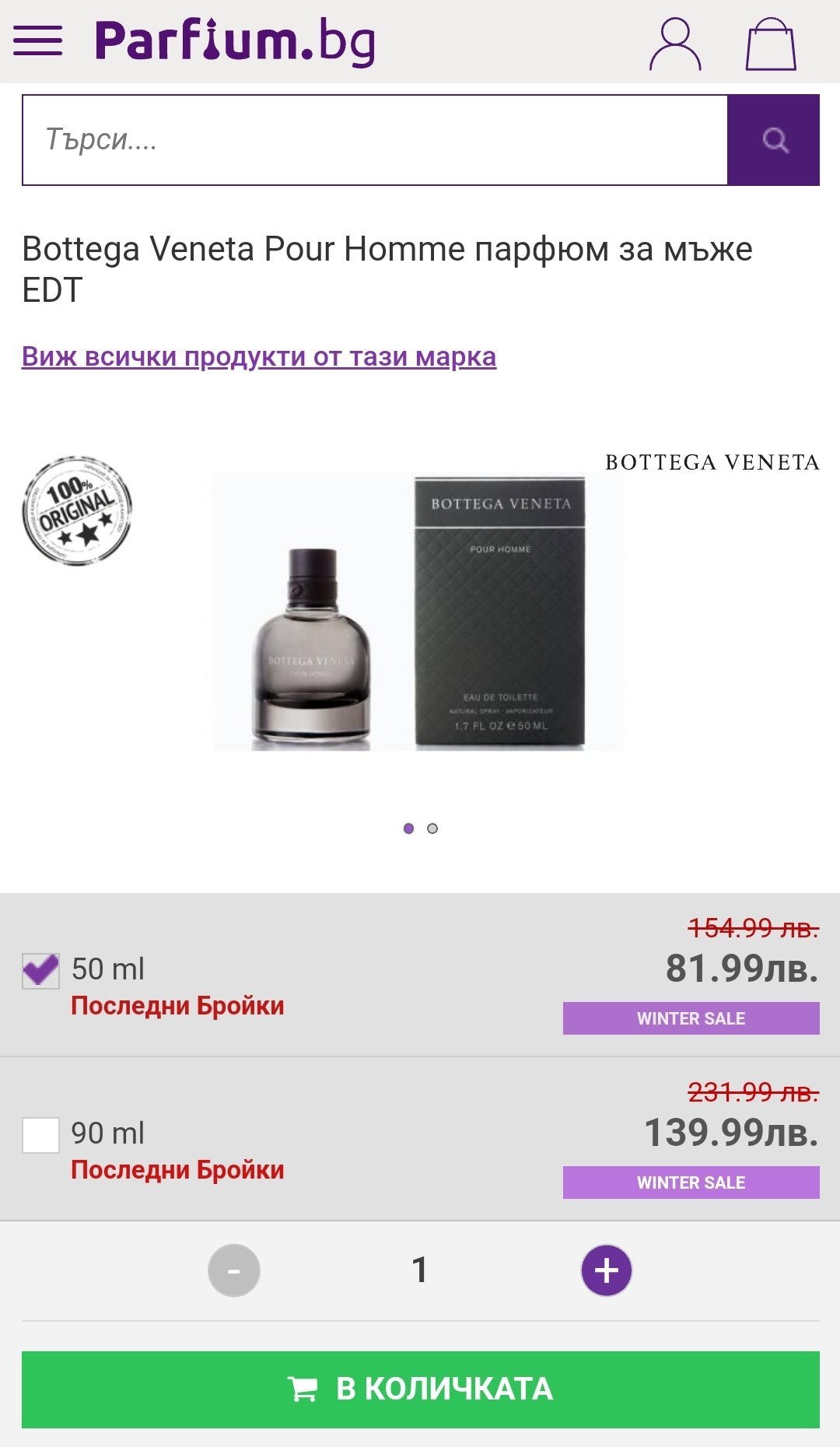The height and width of the screenshot is (1447, 840).
Task: Increase quantity with the plus button
Action: [x=607, y=1270]
